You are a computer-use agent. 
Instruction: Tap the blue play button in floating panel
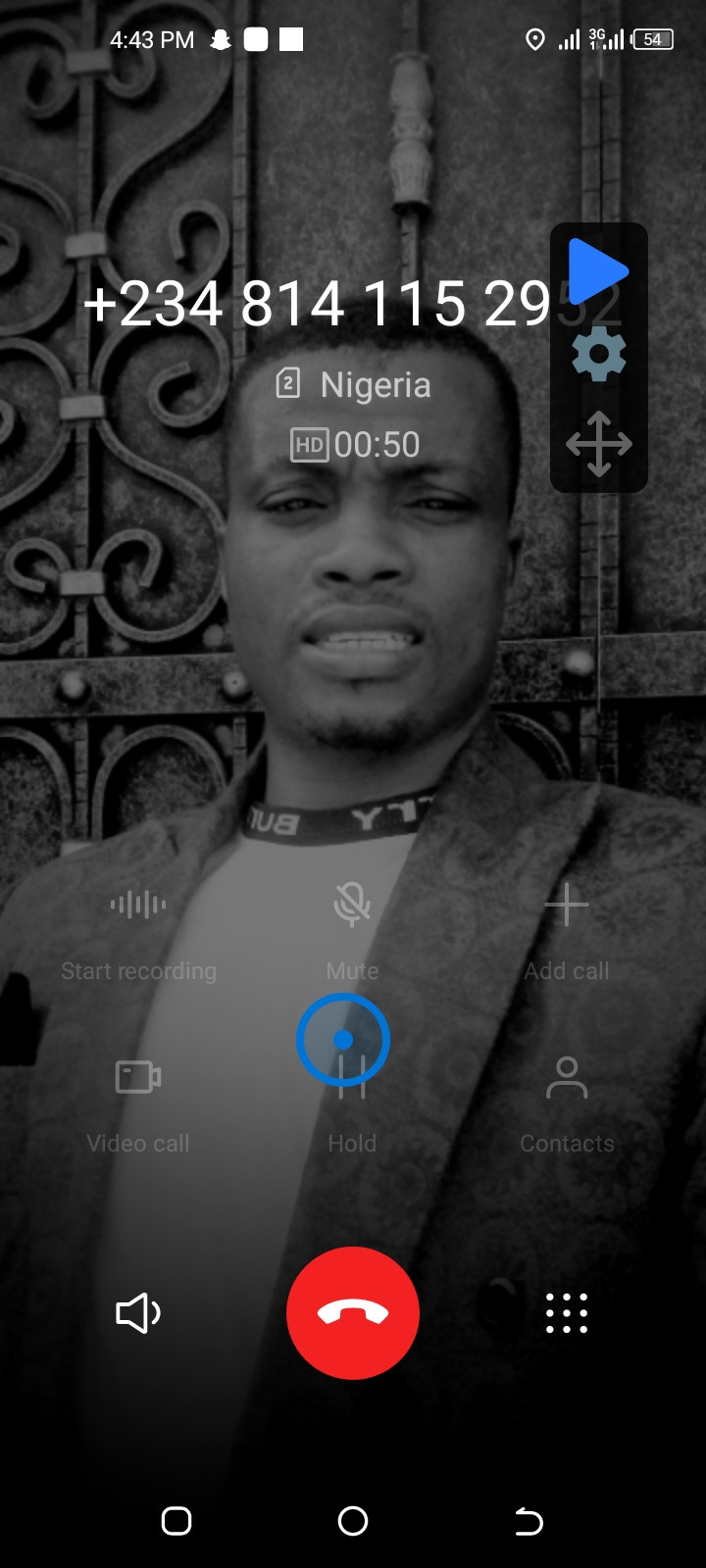tap(598, 271)
